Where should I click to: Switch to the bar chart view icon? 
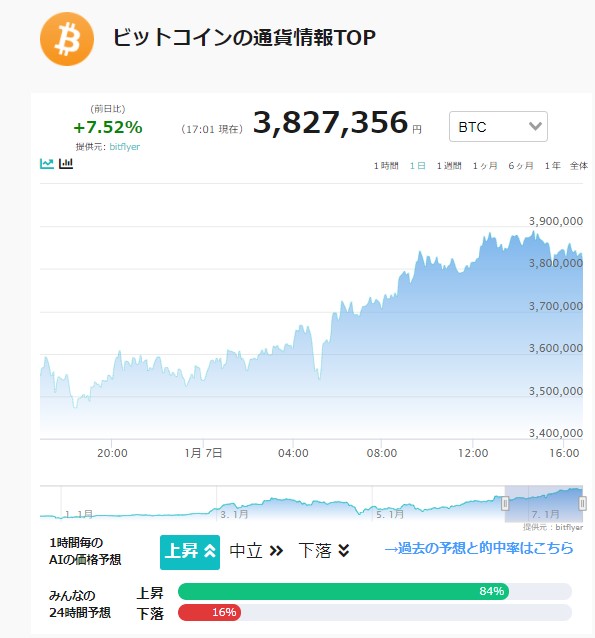click(x=66, y=164)
